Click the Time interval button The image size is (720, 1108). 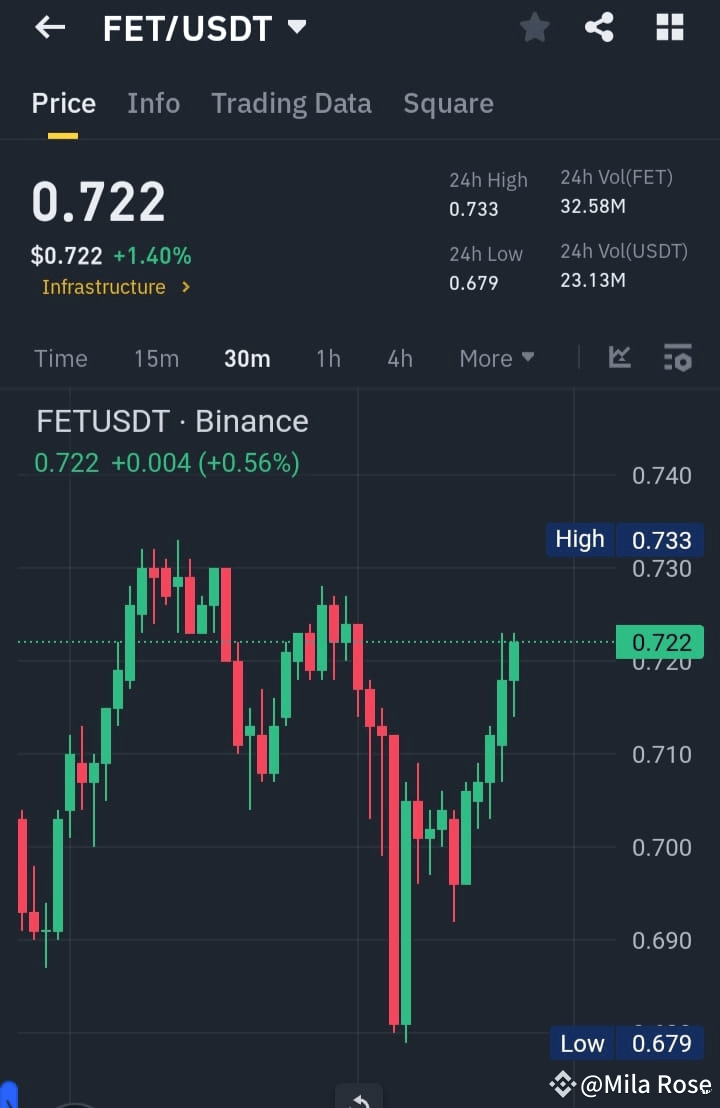tap(60, 358)
